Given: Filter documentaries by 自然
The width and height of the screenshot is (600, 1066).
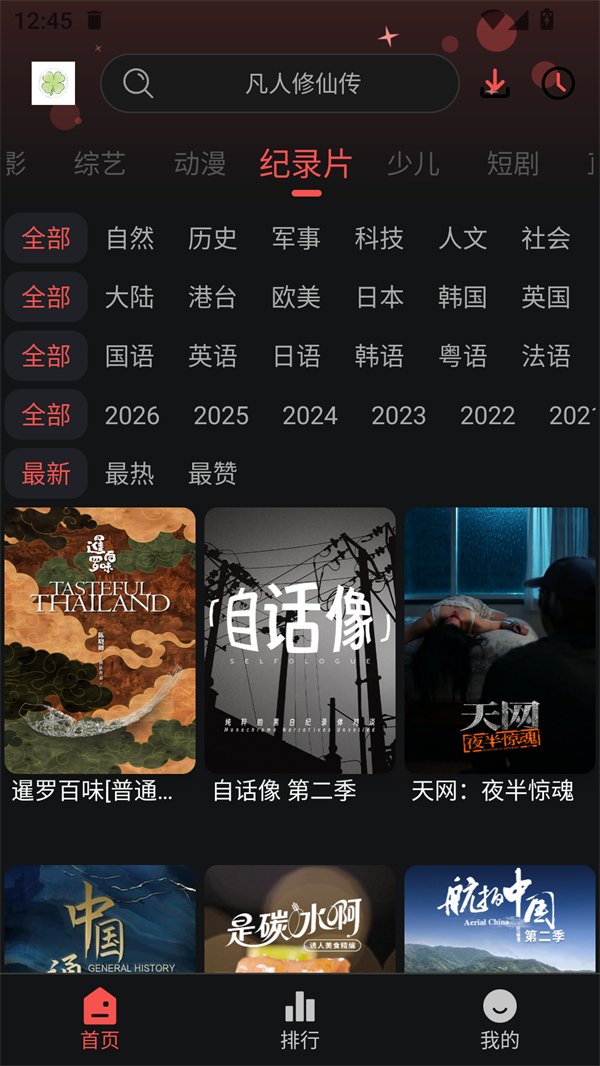Looking at the screenshot, I should pyautogui.click(x=130, y=238).
